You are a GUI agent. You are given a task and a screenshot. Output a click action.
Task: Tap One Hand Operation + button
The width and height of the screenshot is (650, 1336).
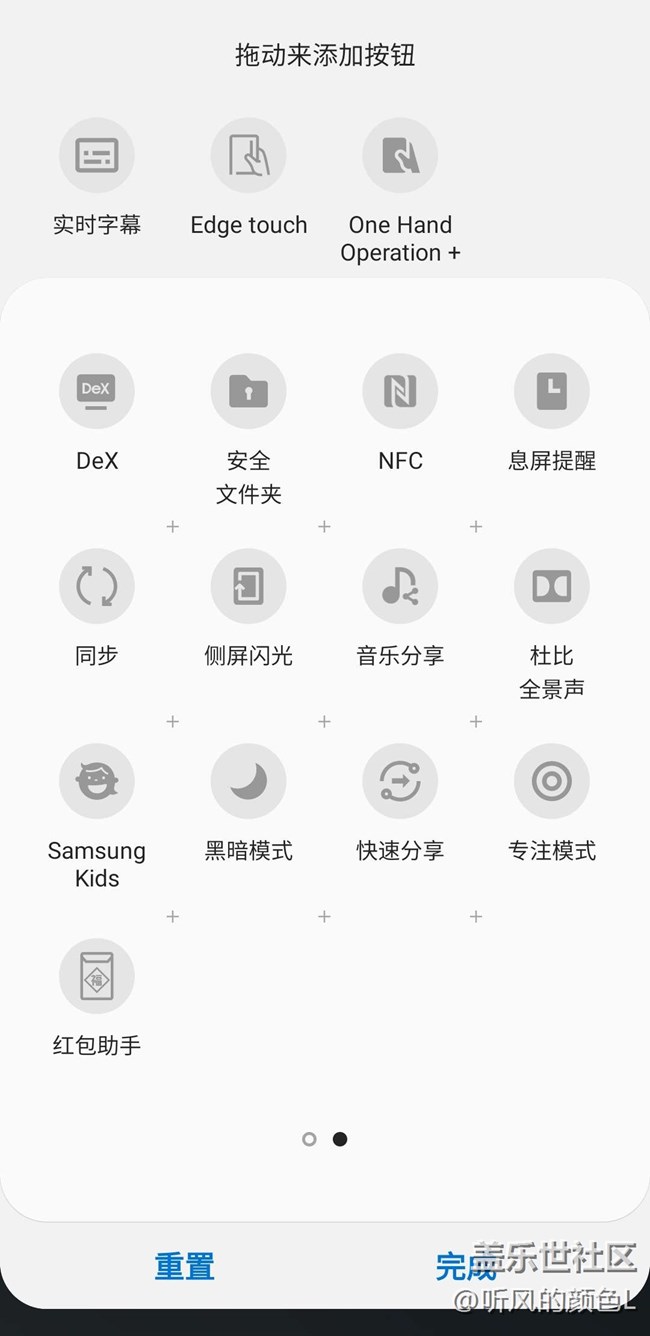(x=400, y=156)
